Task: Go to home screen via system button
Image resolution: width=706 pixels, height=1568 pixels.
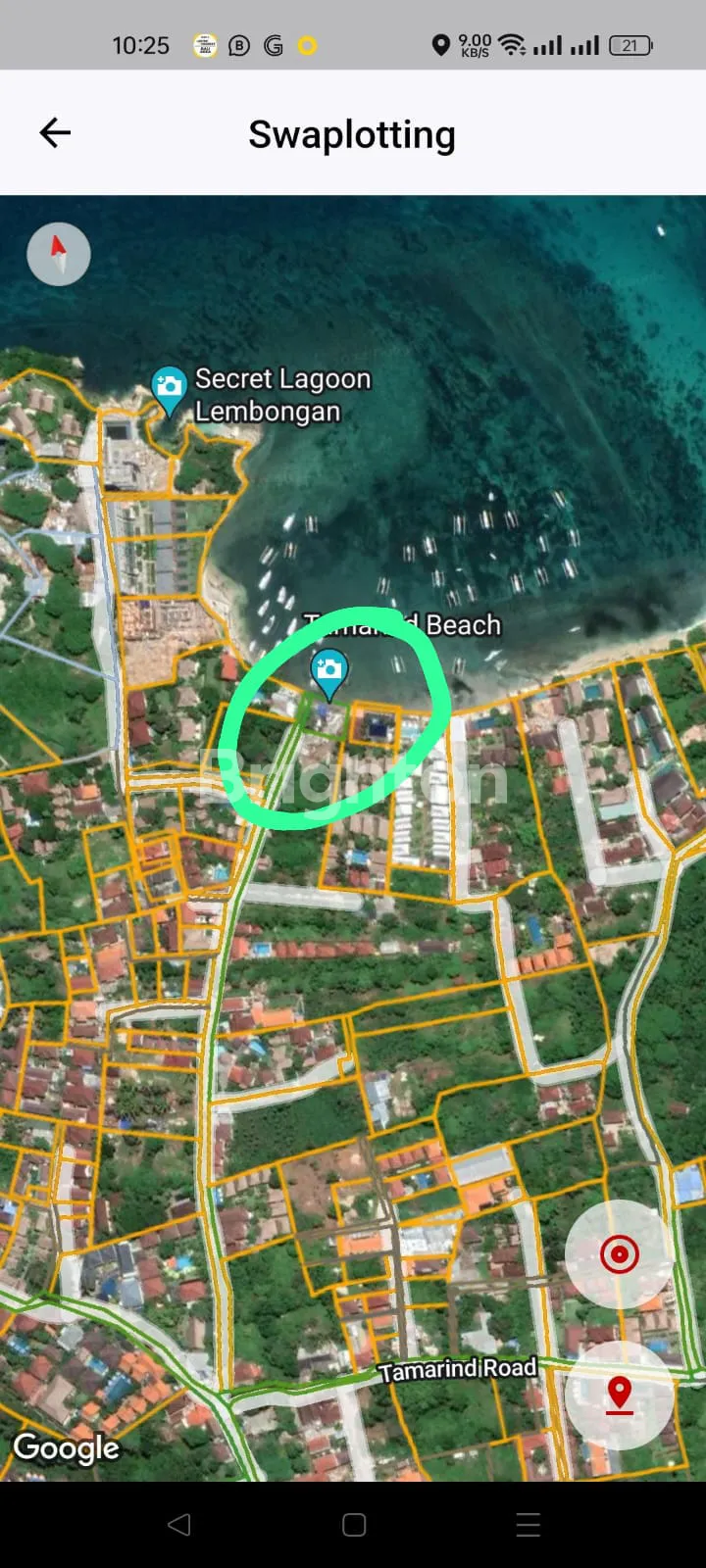Action: click(x=354, y=1525)
